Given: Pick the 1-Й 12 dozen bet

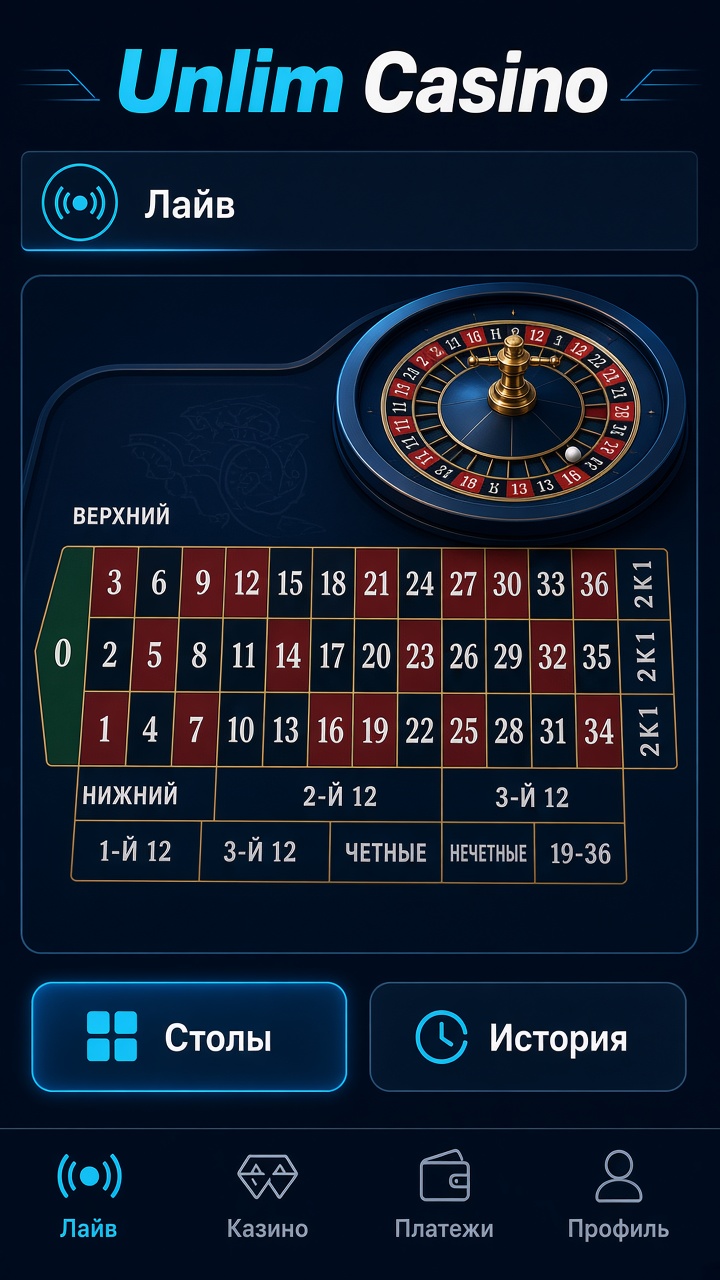Looking at the screenshot, I should 136,852.
